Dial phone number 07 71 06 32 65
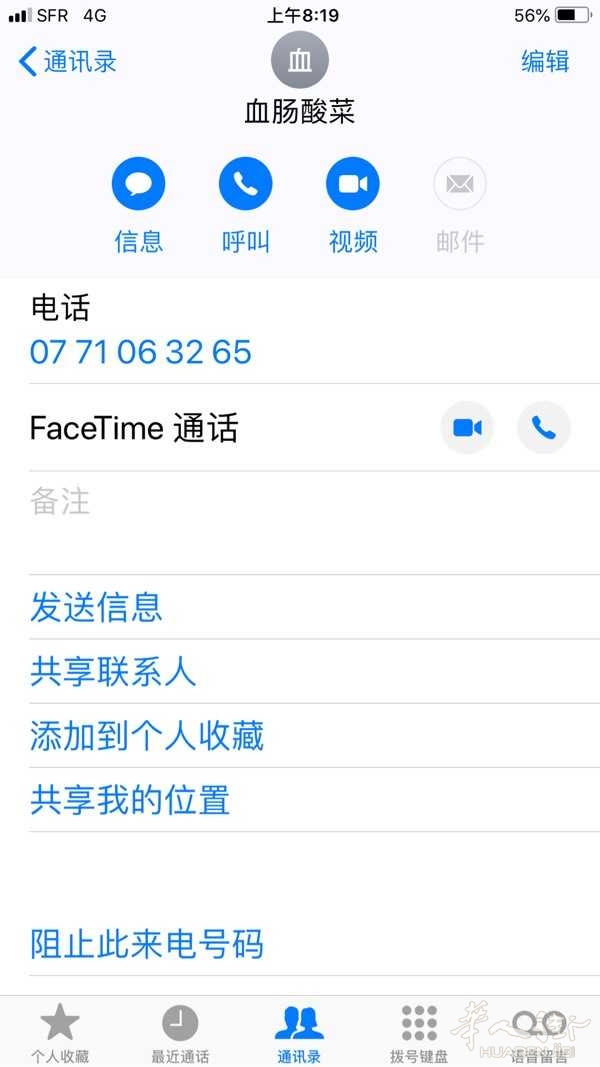 [x=141, y=352]
